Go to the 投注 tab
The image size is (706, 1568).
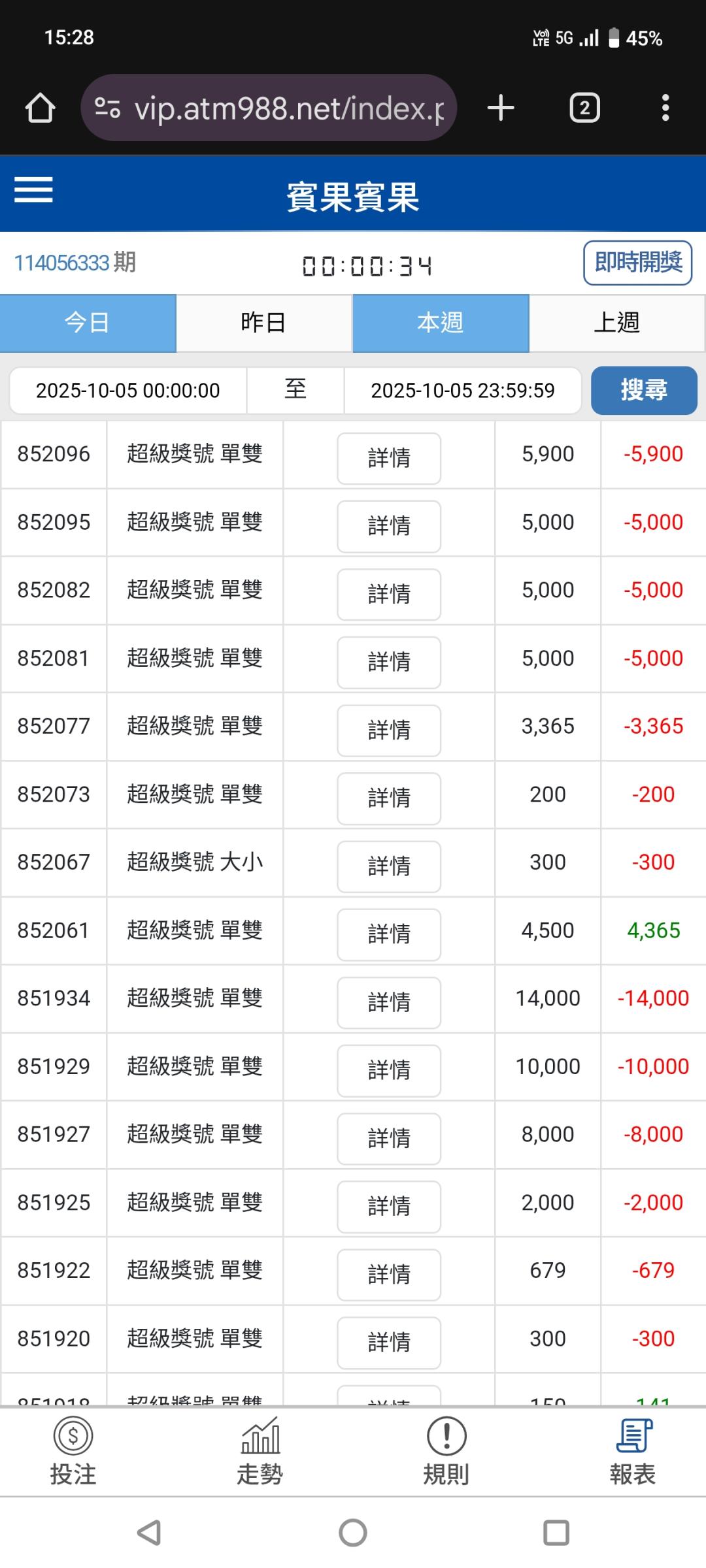pos(73,1452)
